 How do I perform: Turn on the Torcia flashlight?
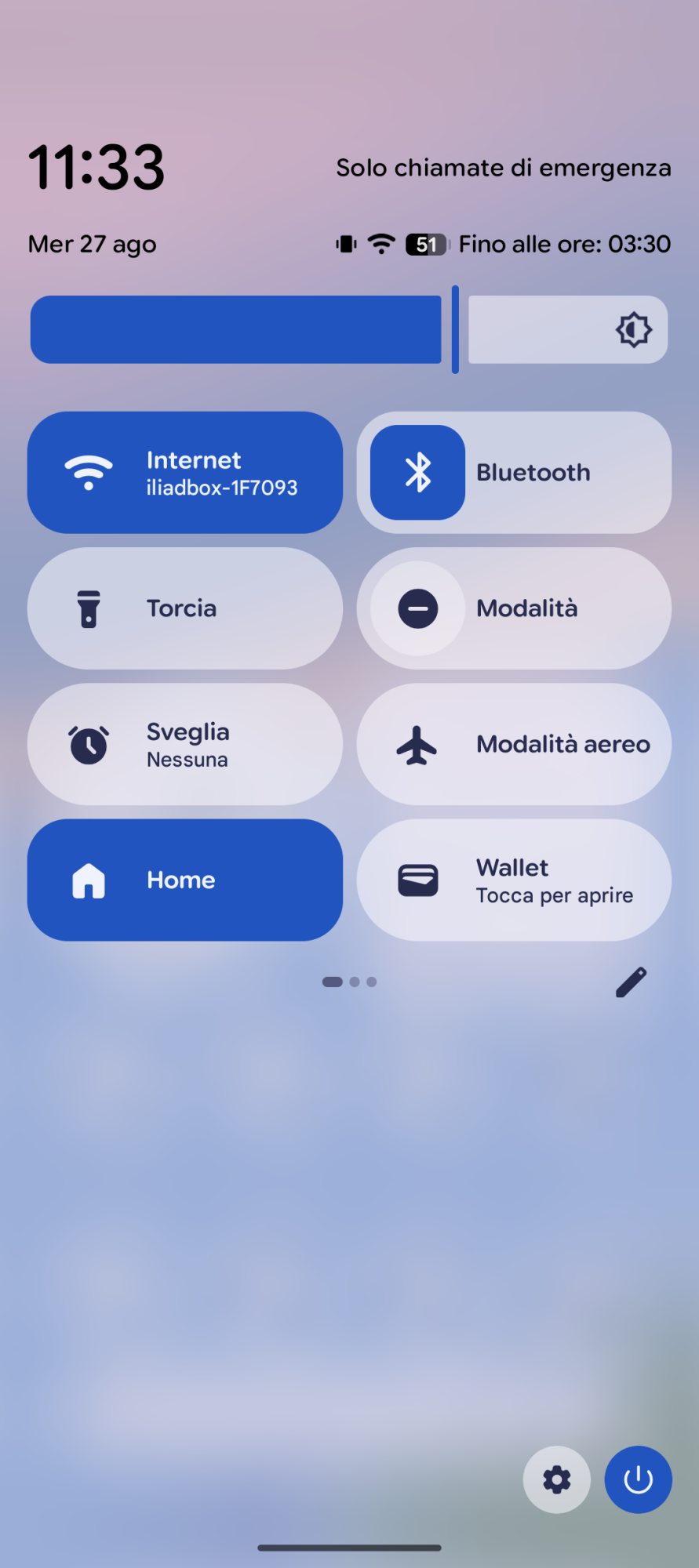[x=184, y=608]
